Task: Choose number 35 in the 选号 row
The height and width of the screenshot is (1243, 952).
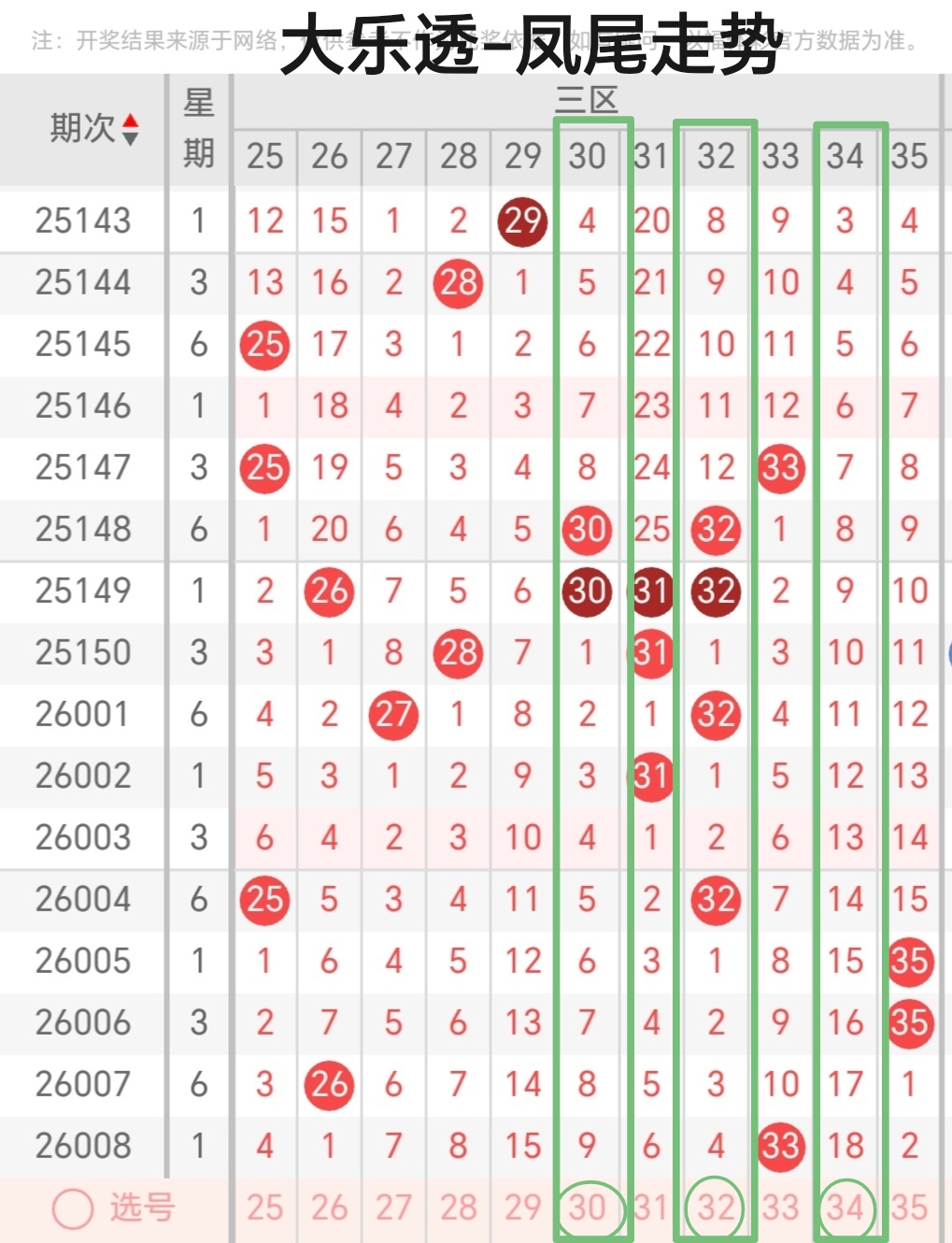Action: pyautogui.click(x=909, y=1207)
